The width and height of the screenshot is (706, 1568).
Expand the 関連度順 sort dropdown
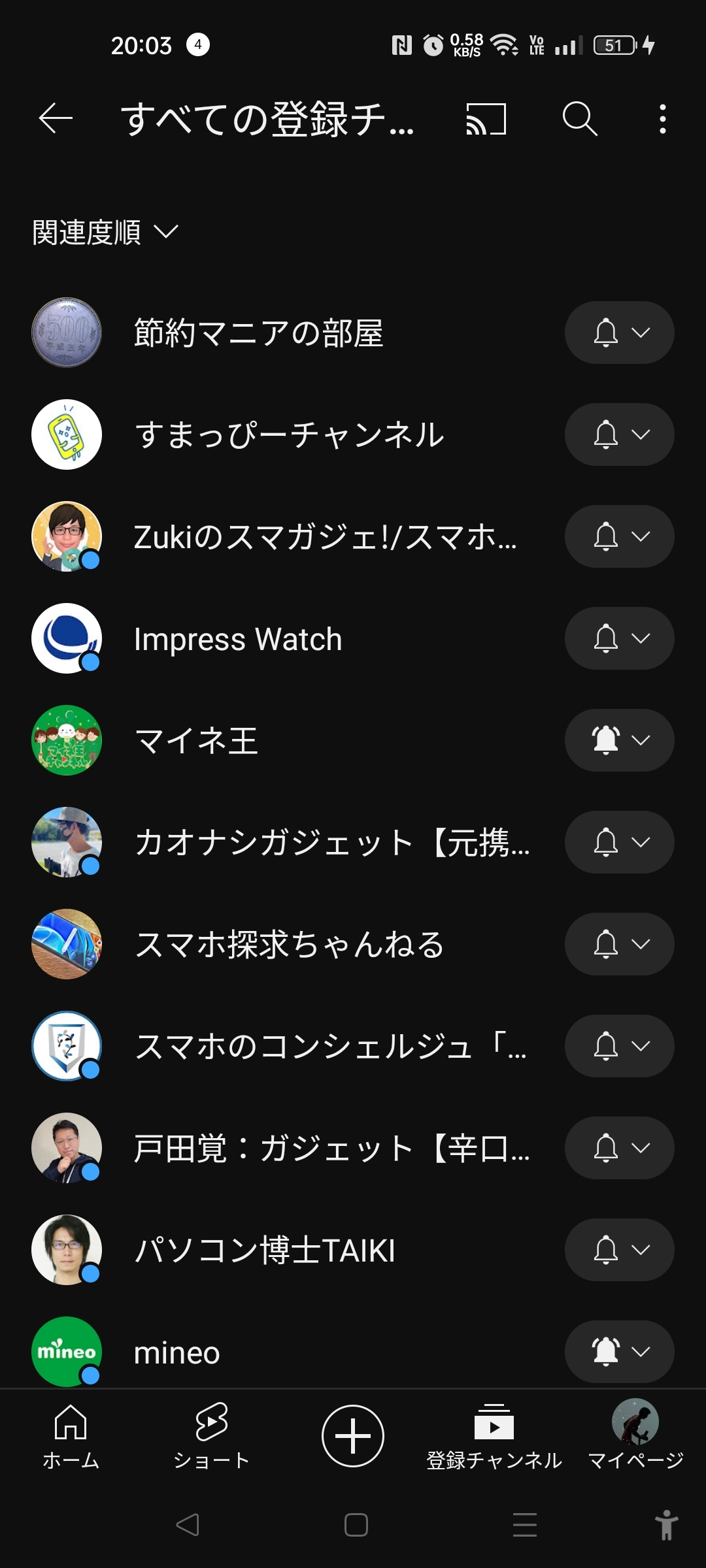(105, 232)
